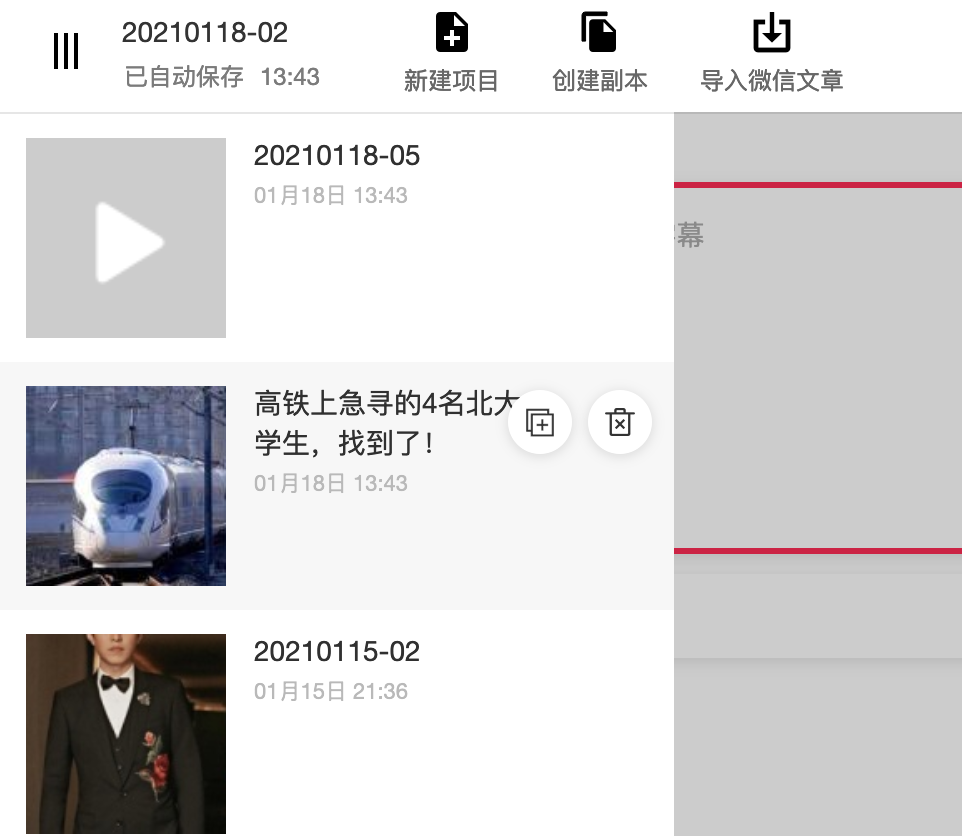Create a new project with 新建项目

click(x=451, y=53)
